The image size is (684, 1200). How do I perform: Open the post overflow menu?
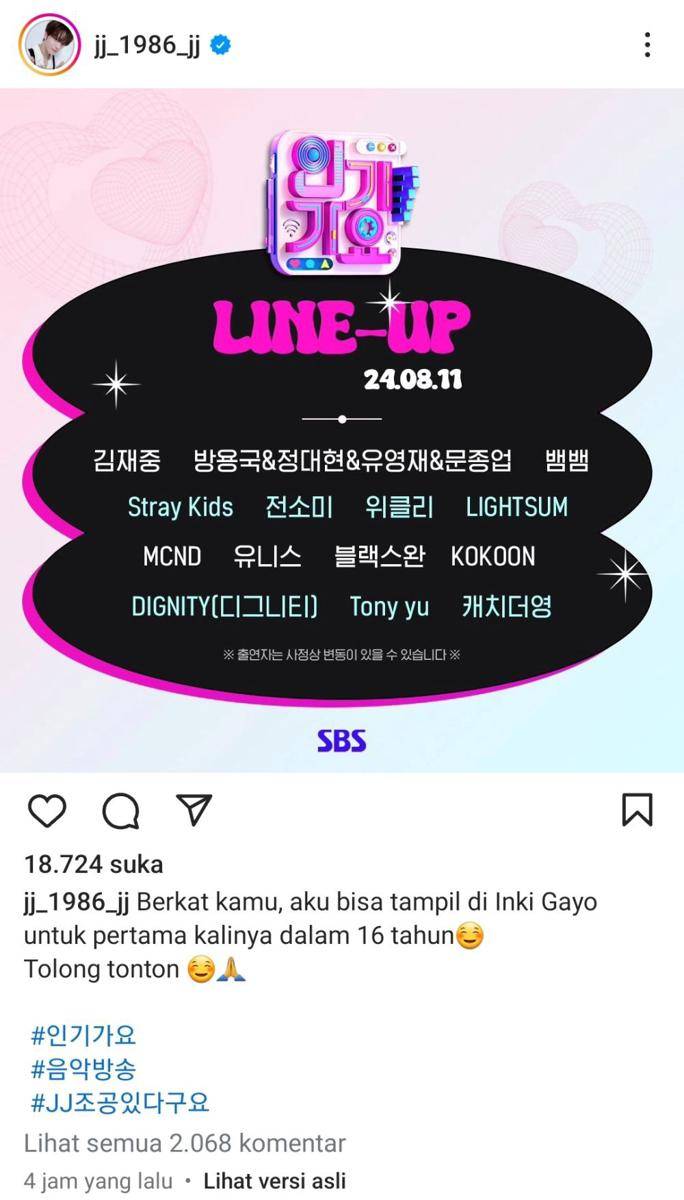(647, 45)
